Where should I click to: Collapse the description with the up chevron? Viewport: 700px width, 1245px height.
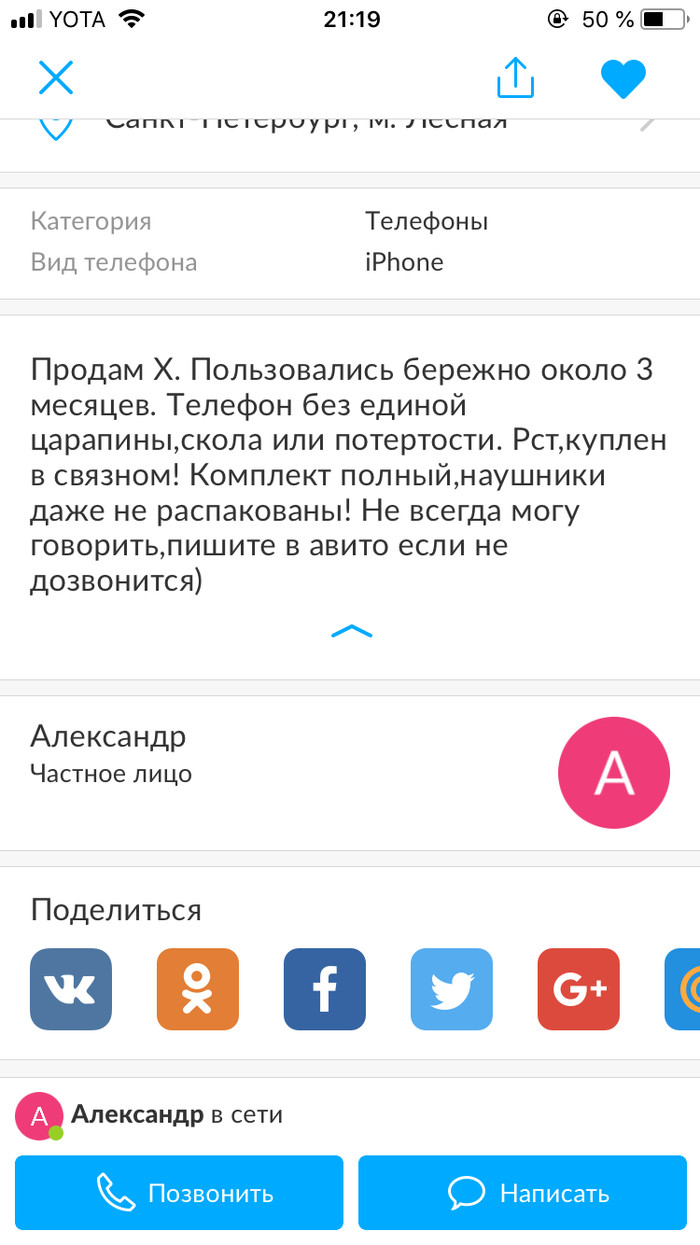pyautogui.click(x=351, y=631)
